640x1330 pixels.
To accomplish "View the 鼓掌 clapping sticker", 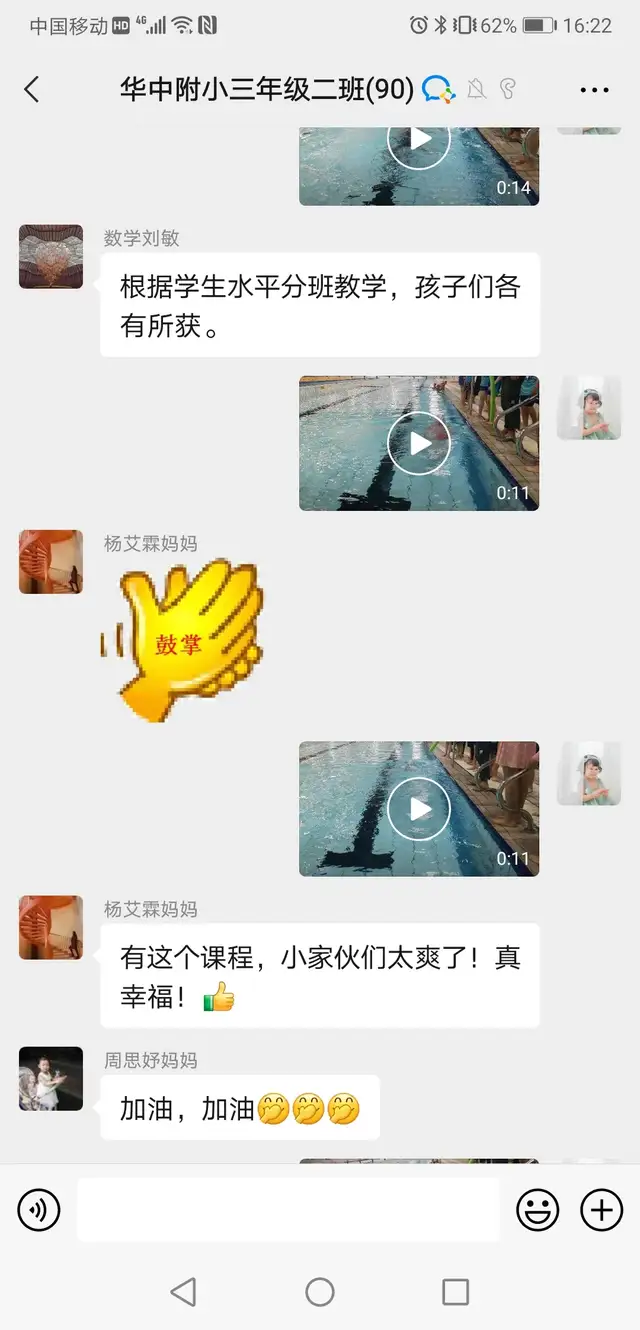I will (182, 641).
